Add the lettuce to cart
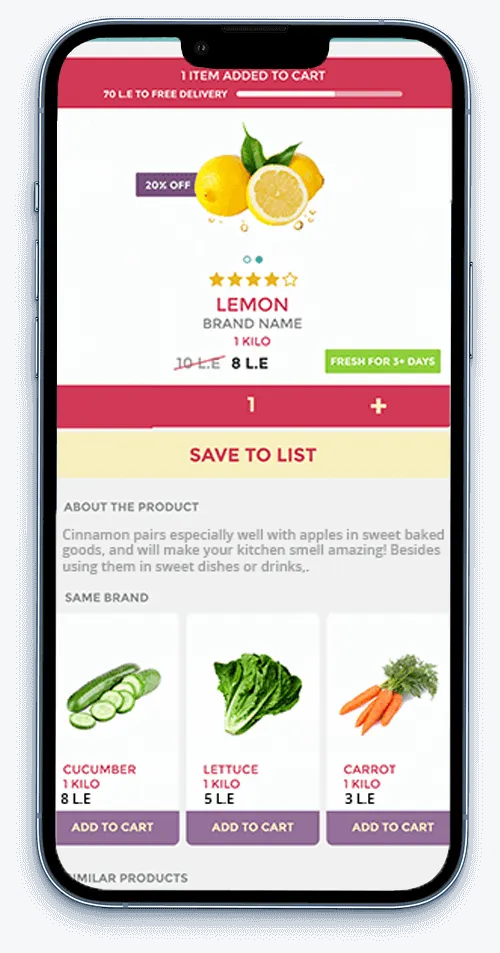The height and width of the screenshot is (953, 500). [x=253, y=827]
